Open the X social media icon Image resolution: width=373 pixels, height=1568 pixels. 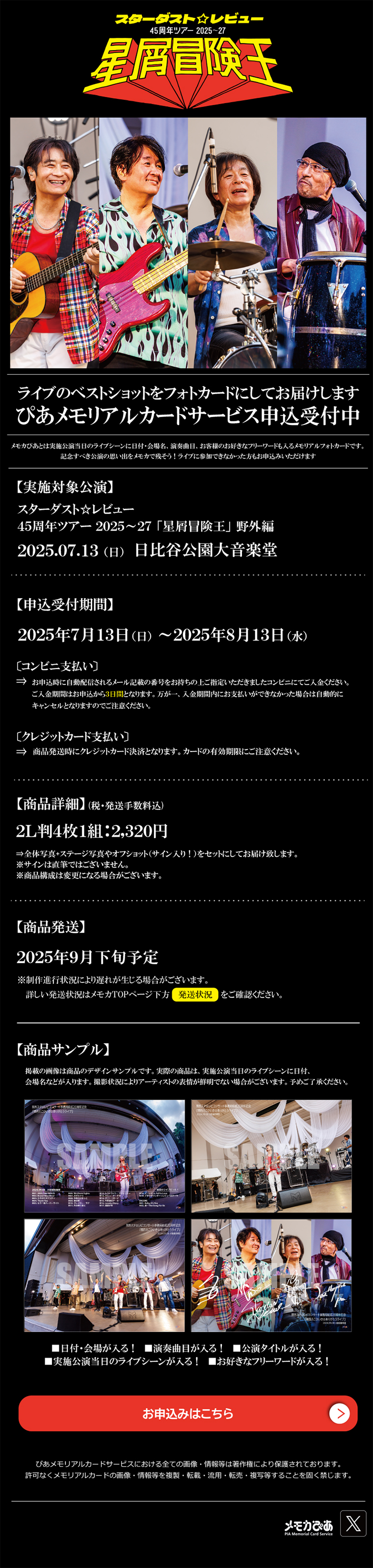(x=353, y=1523)
